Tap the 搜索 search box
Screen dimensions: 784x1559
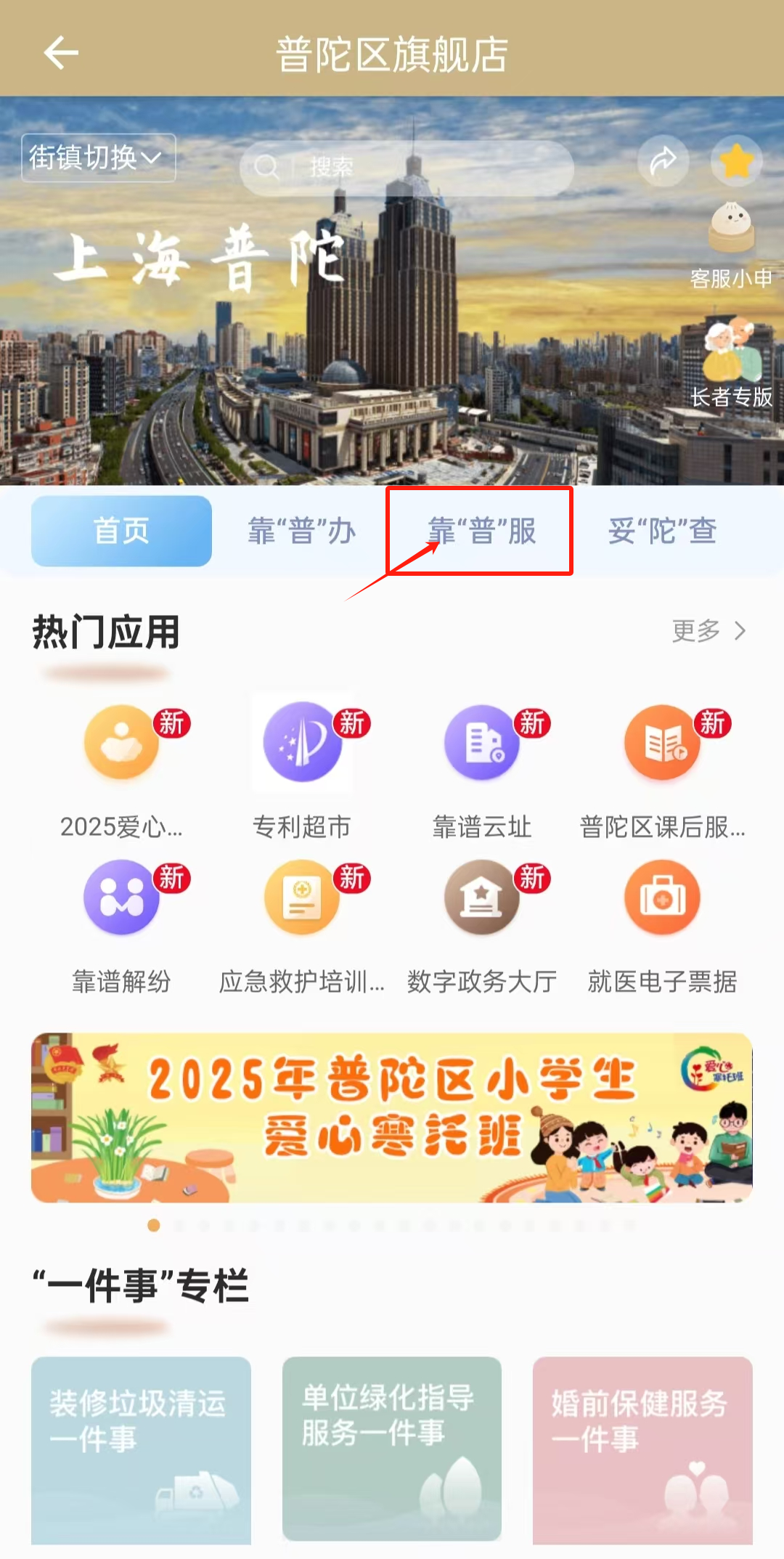coord(407,168)
